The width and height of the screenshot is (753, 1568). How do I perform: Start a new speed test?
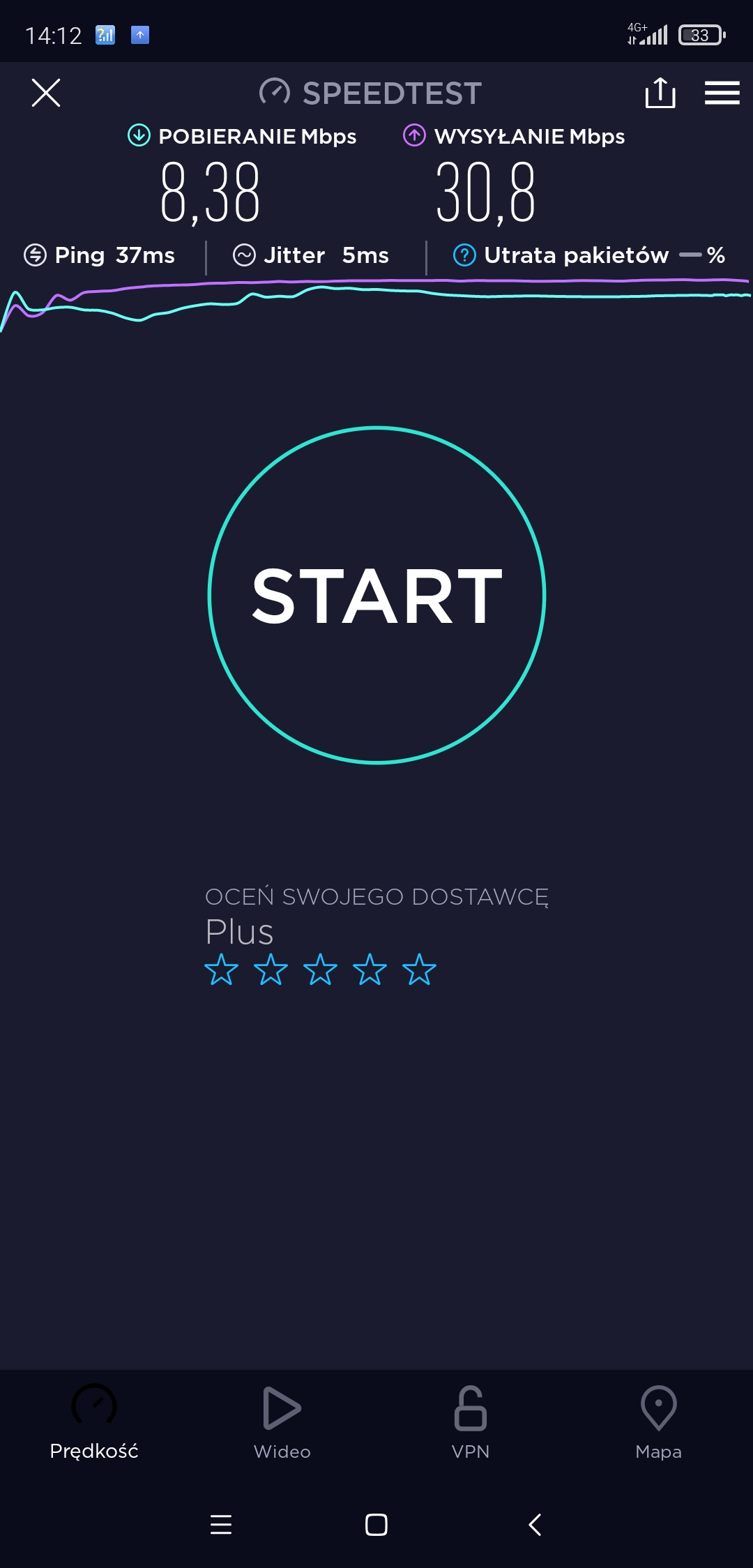376,595
